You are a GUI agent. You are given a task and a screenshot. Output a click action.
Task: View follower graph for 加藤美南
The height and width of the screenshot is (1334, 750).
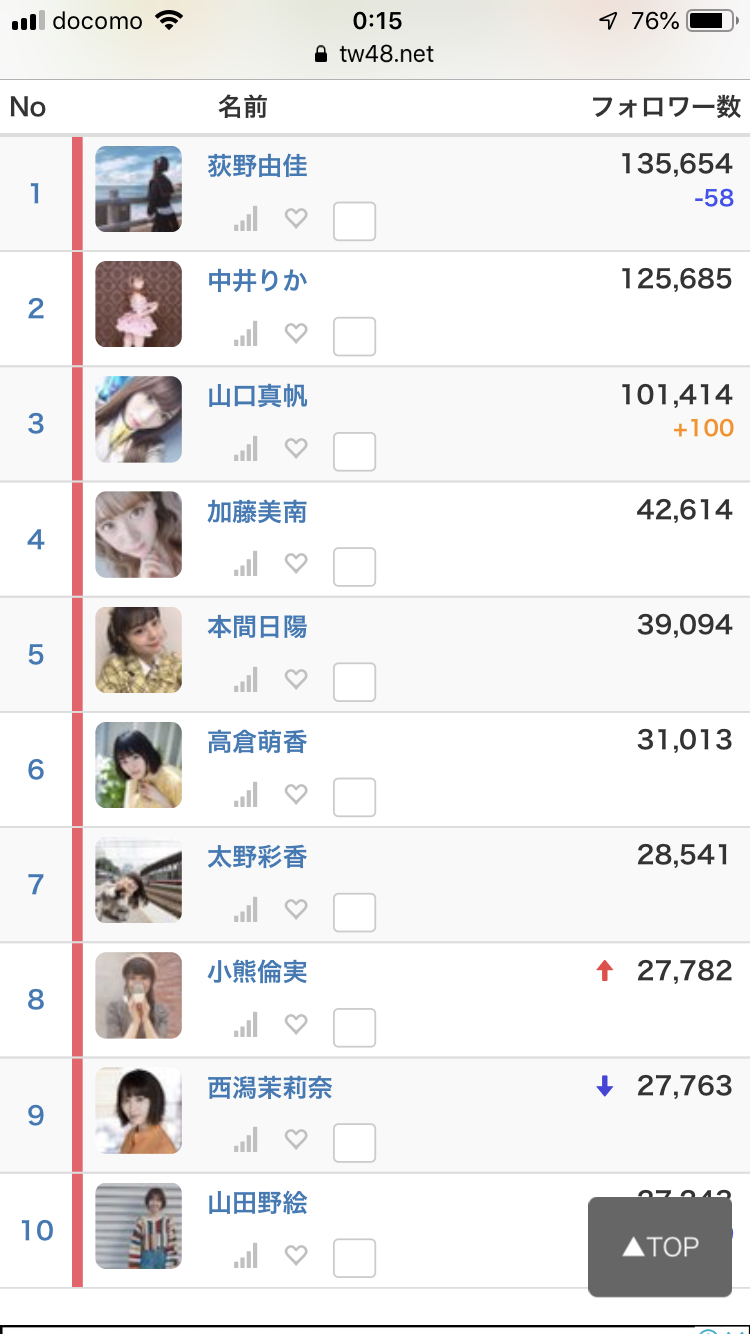(246, 565)
